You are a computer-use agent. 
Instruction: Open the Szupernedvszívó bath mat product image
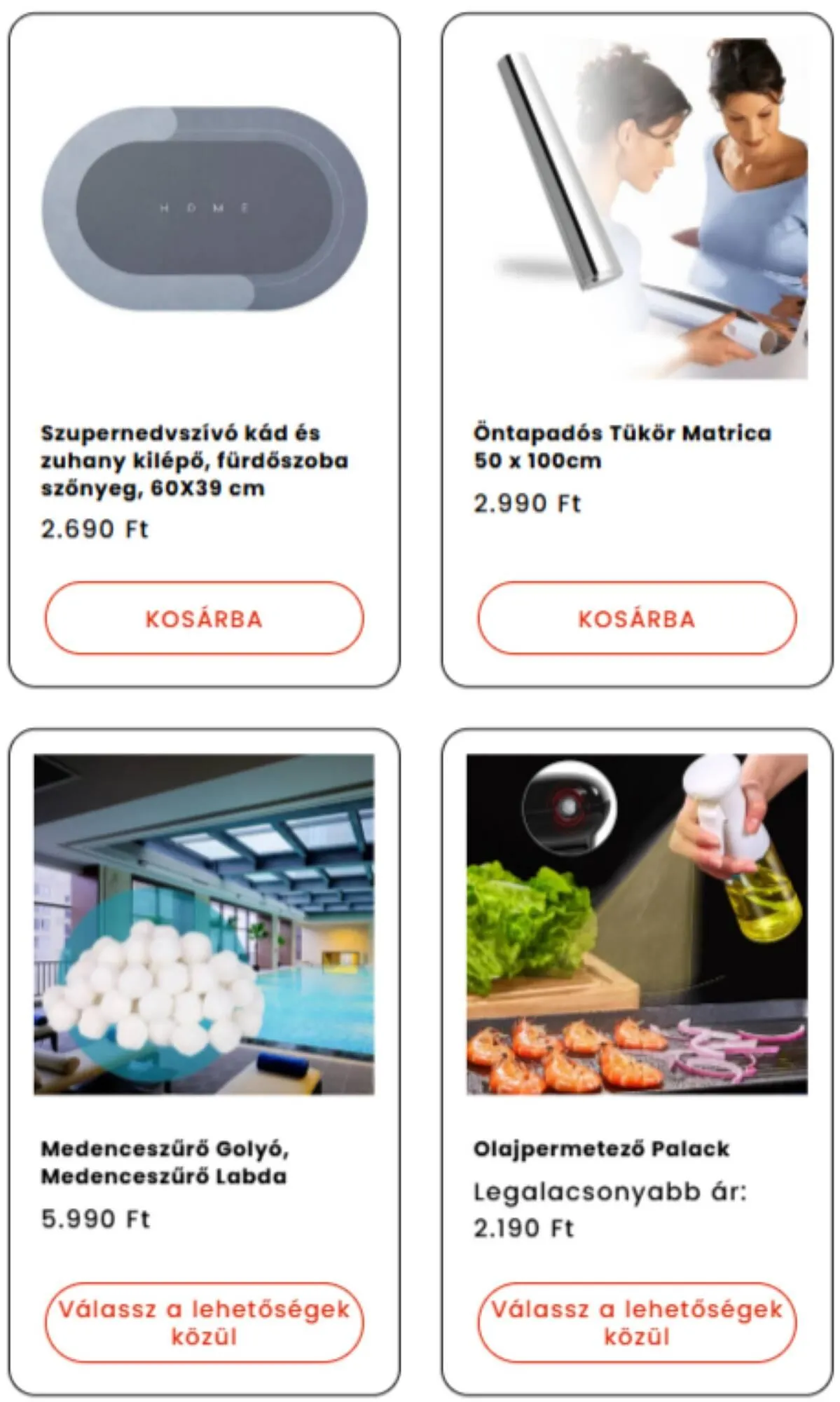tap(204, 208)
